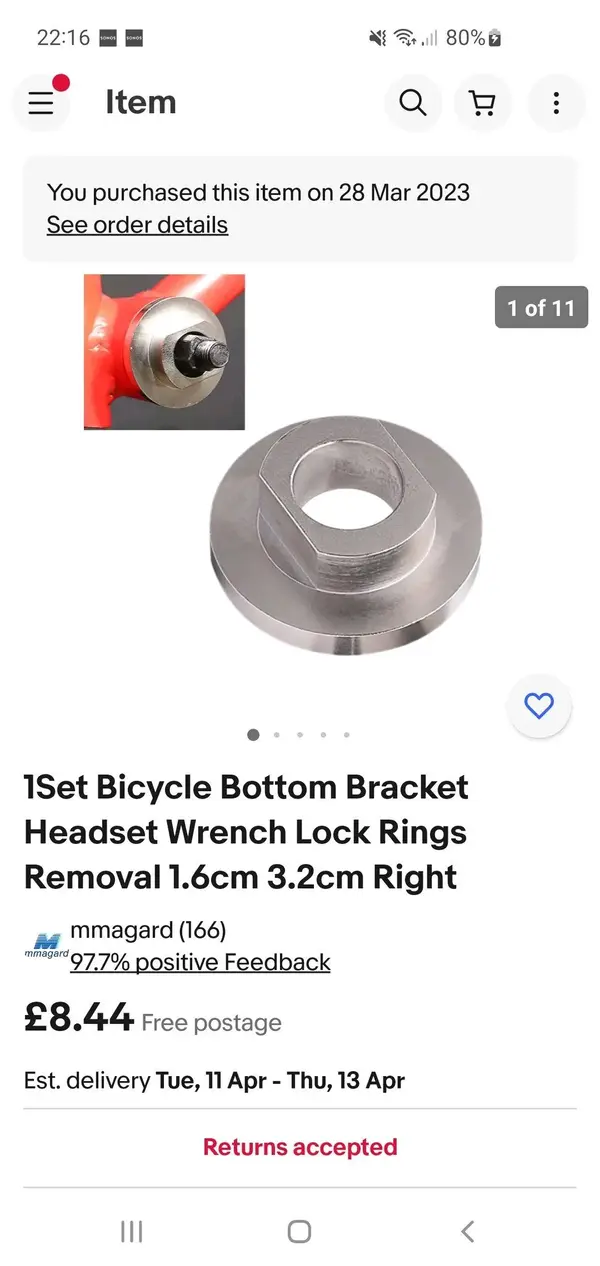
Task: Open seller mmagard's profile
Action: (147, 931)
